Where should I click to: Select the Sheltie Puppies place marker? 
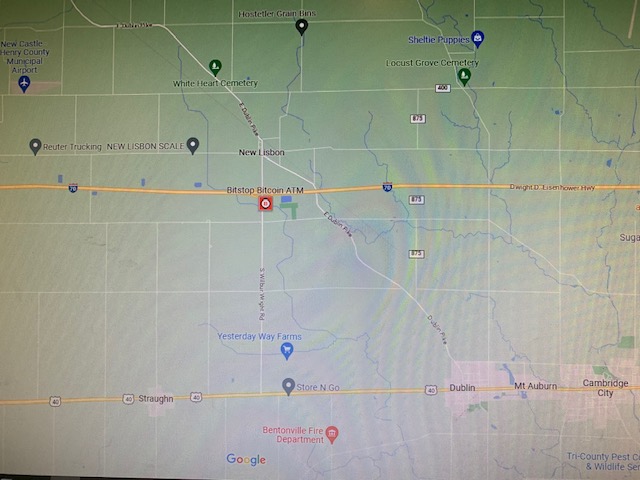click(478, 39)
